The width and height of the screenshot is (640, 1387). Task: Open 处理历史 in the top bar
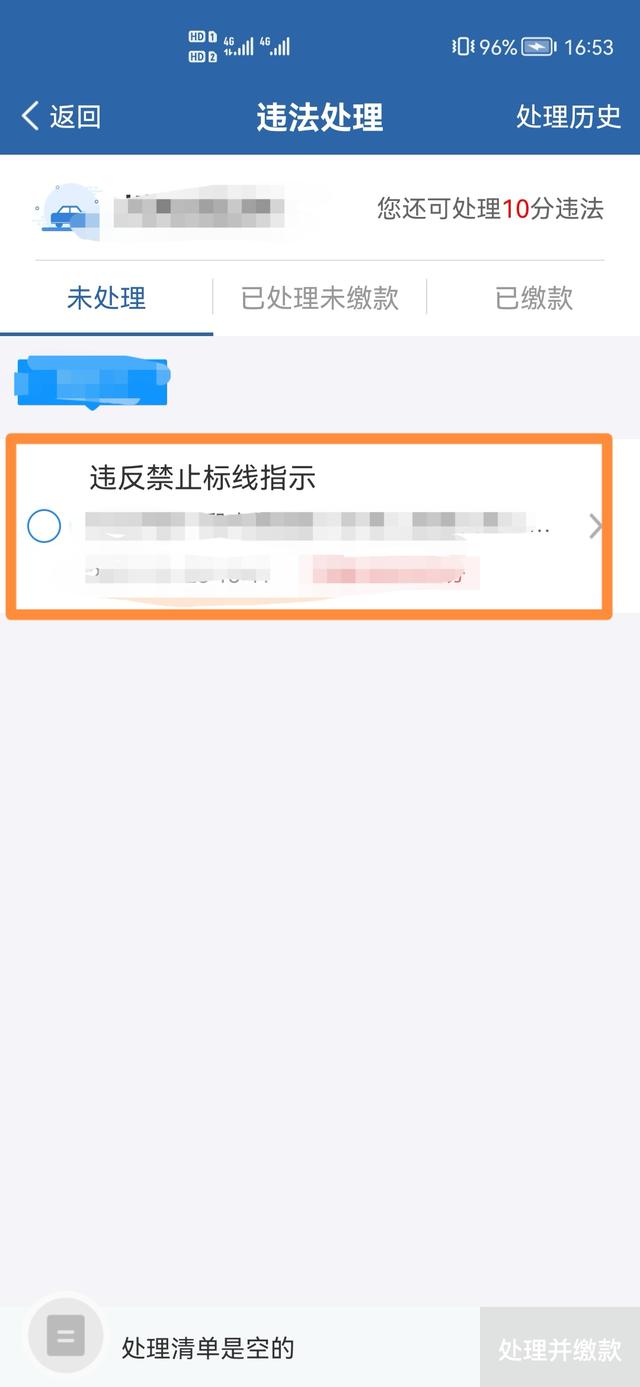[568, 117]
